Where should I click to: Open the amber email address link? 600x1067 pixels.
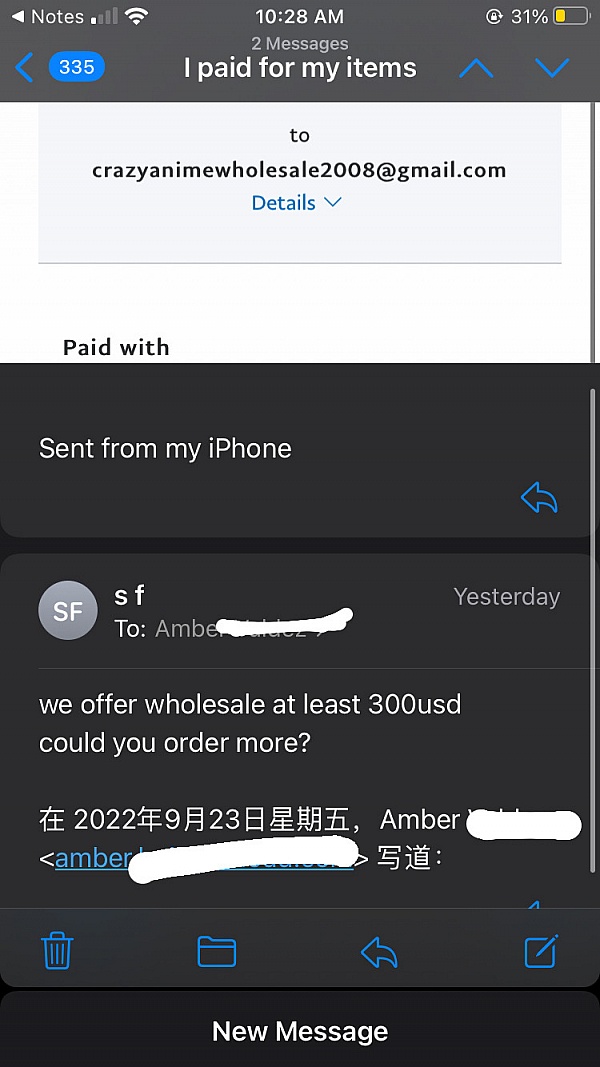tap(204, 859)
